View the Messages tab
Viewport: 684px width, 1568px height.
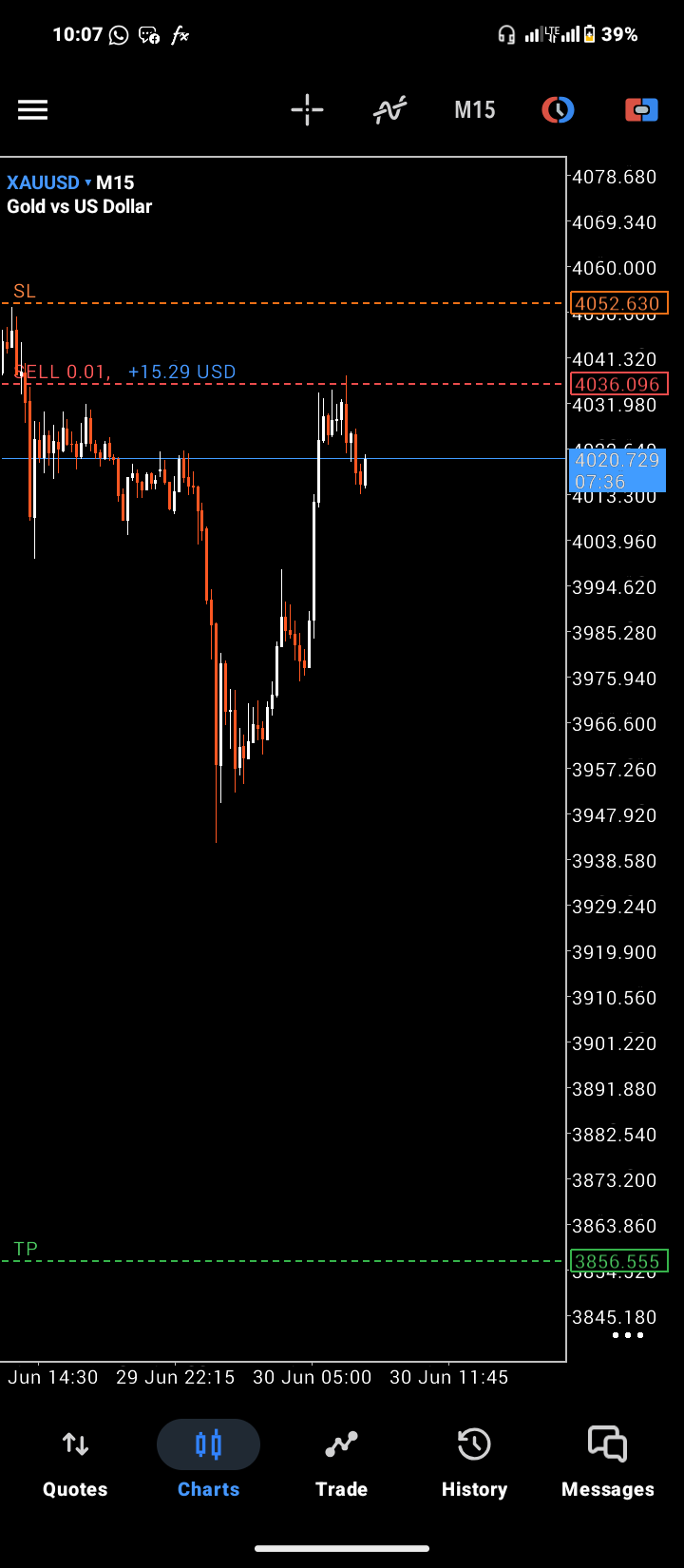coord(607,1463)
